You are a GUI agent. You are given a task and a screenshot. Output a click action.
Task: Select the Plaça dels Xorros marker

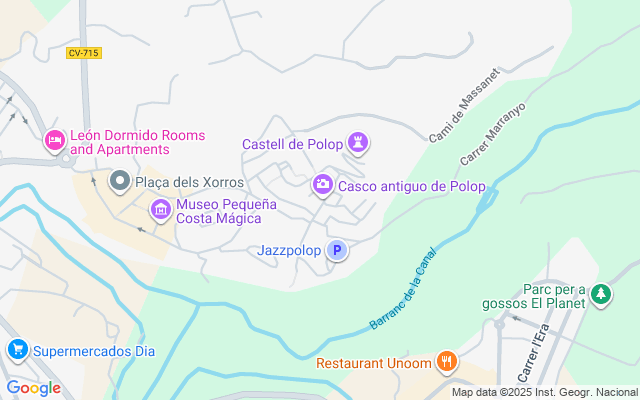pyautogui.click(x=120, y=182)
